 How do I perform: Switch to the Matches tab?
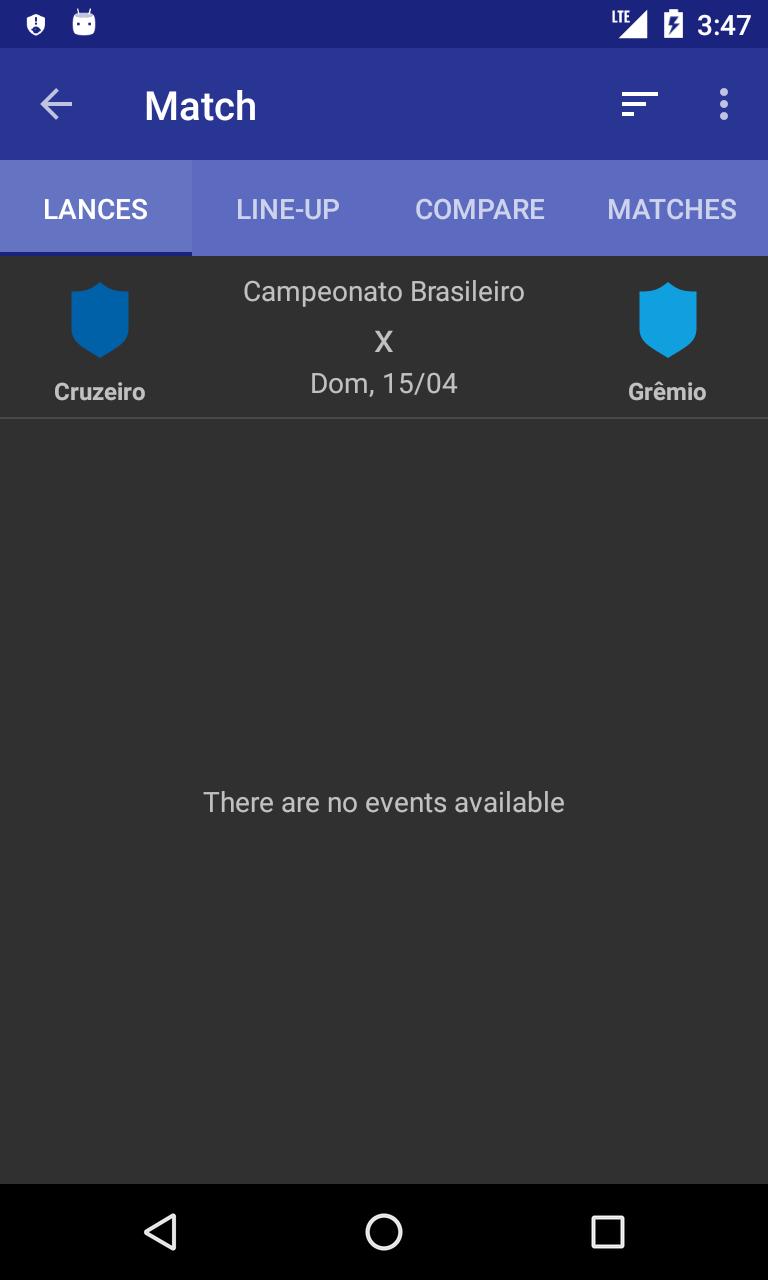(x=672, y=209)
